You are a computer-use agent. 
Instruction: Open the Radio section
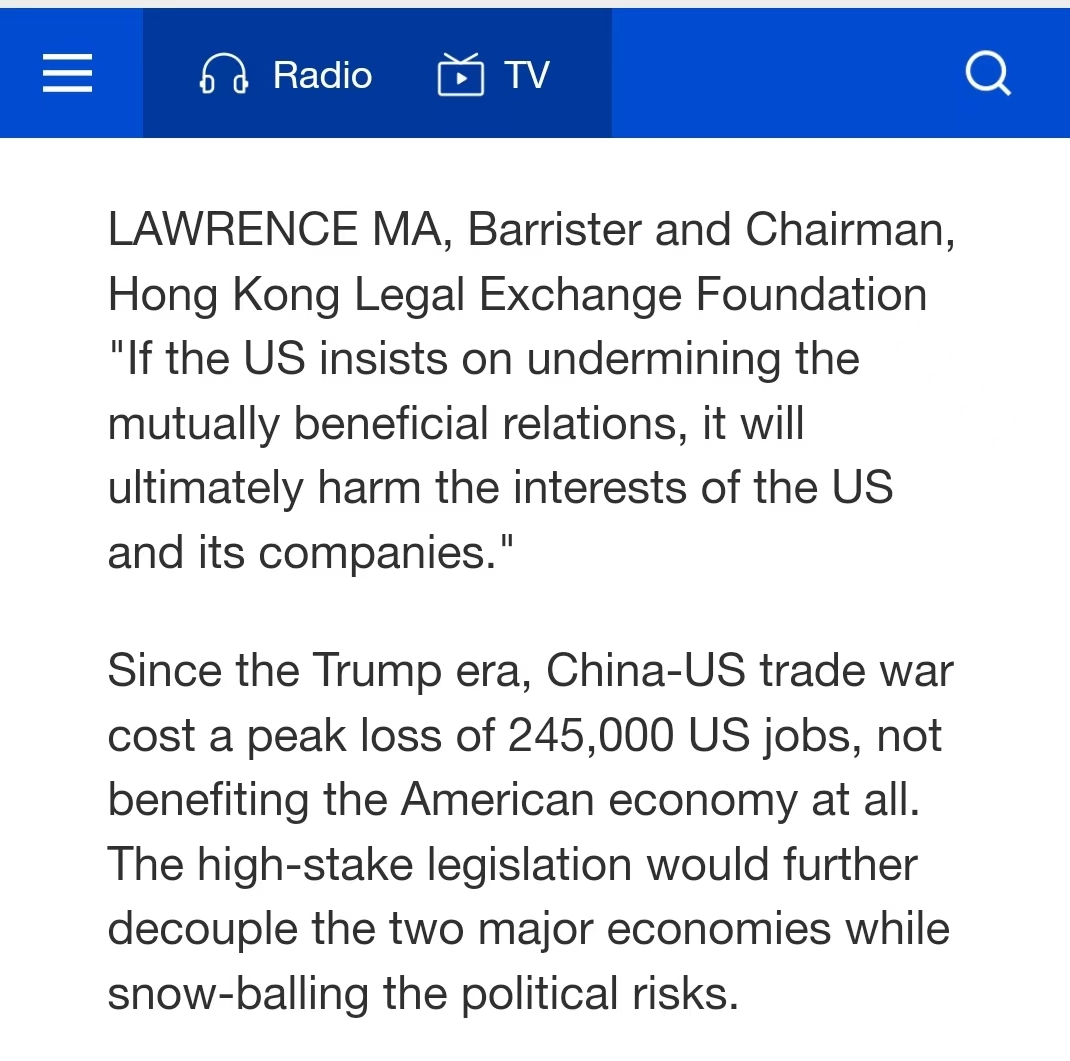point(287,75)
